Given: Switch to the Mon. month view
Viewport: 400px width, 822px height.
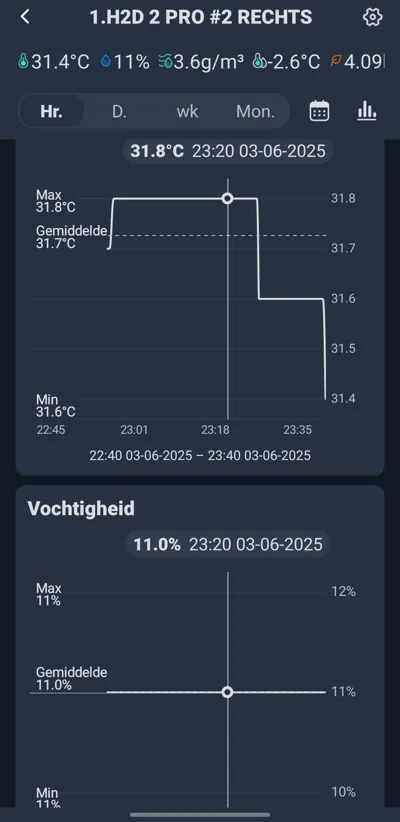Looking at the screenshot, I should [255, 111].
